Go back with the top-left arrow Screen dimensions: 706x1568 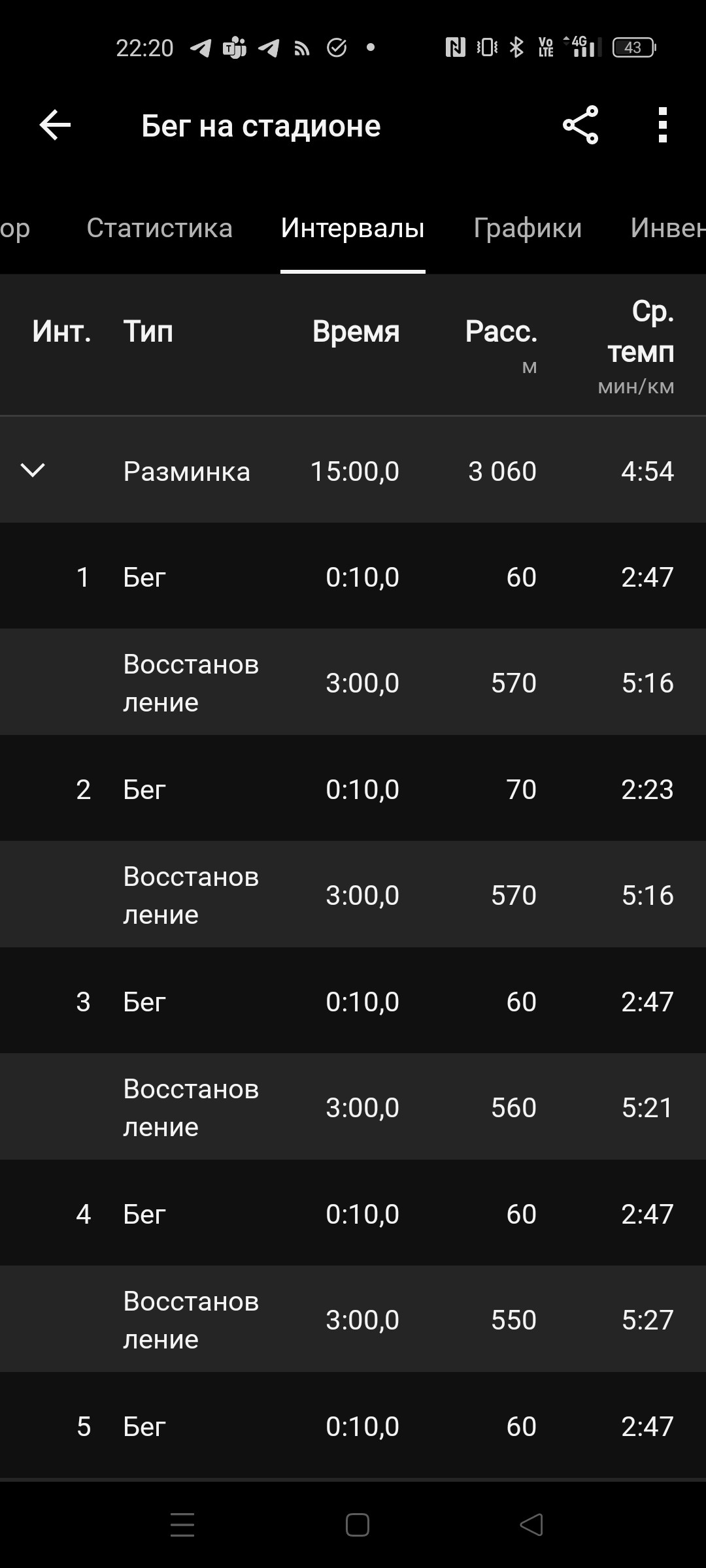point(55,125)
